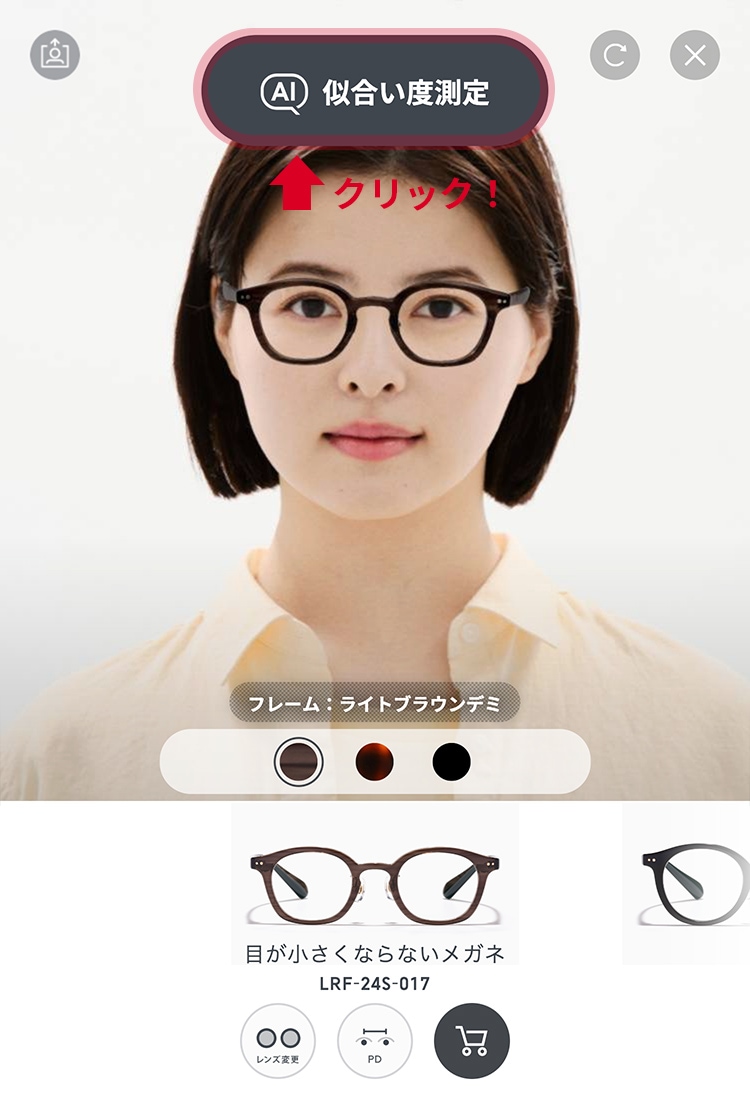Choose the tortoiseshell brown frame color
750x1100 pixels.
pos(375,762)
